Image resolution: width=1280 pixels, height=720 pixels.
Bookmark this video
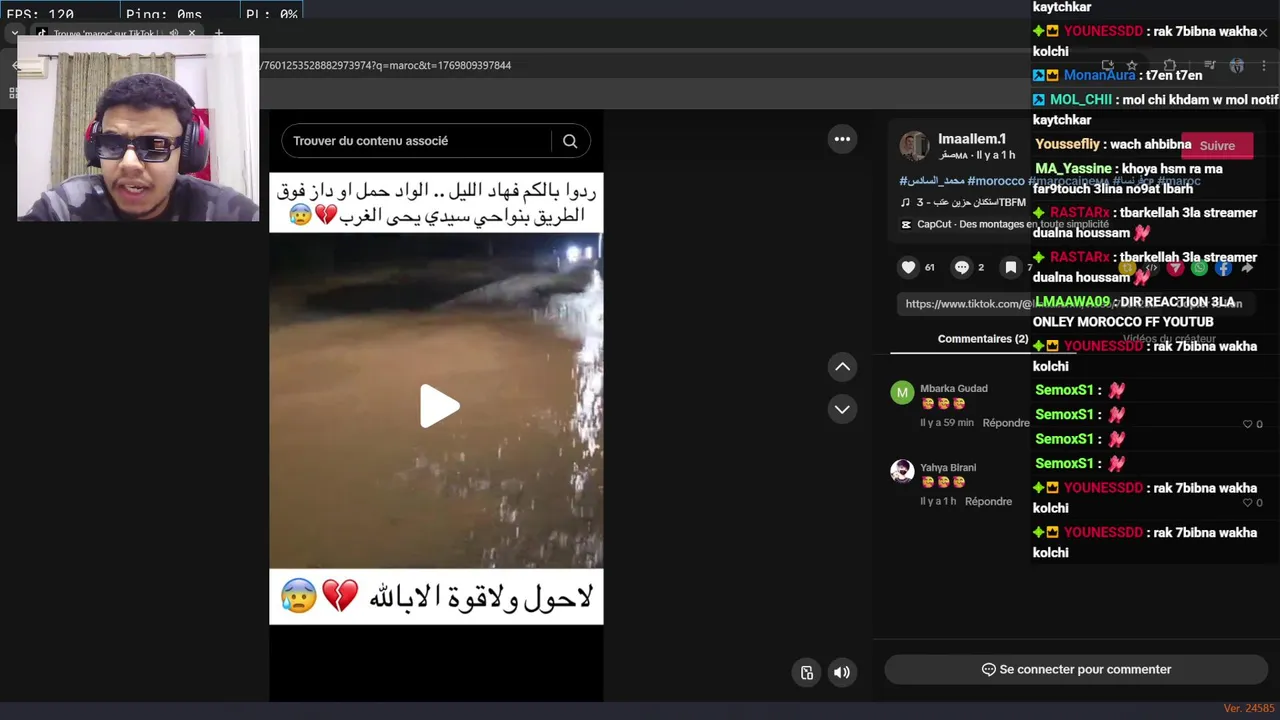pyautogui.click(x=1011, y=267)
